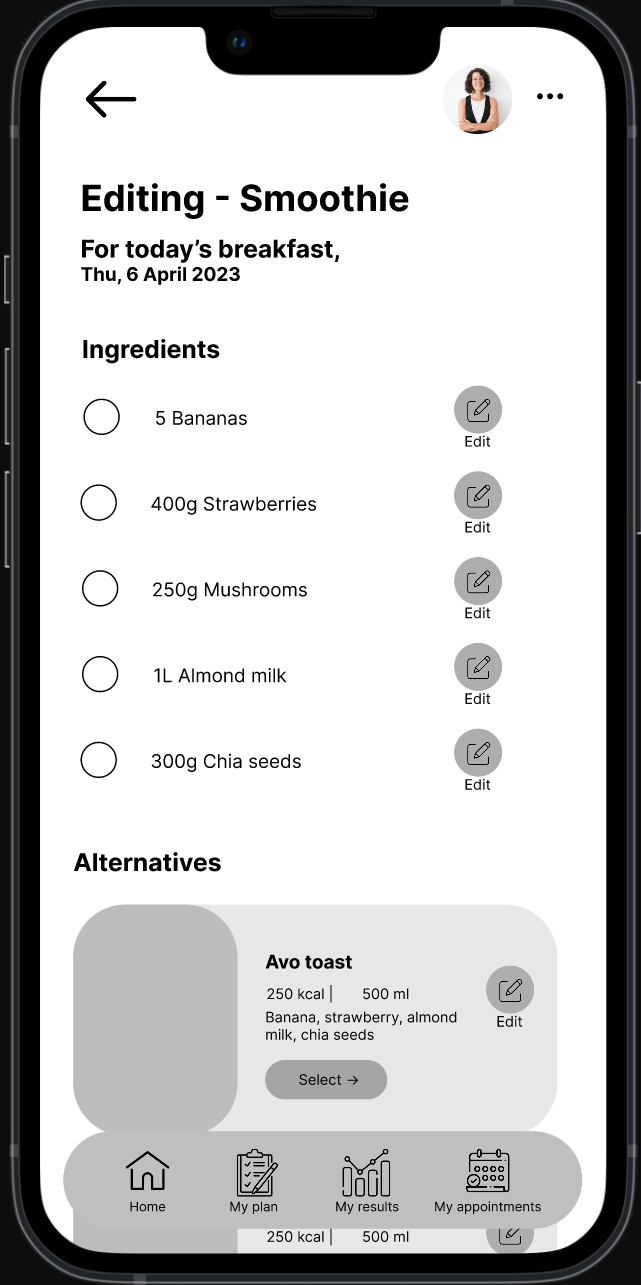
Task: Open the profile picture avatar
Action: pyautogui.click(x=477, y=100)
